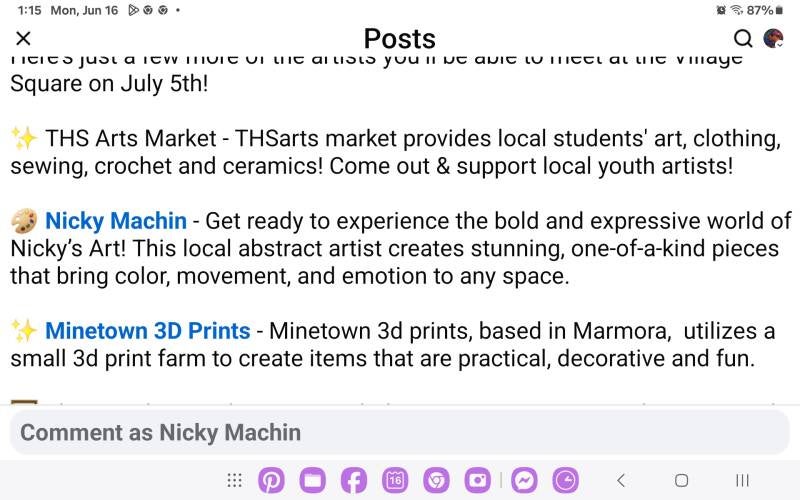Close the Posts screen
The image size is (800, 500).
(x=24, y=39)
